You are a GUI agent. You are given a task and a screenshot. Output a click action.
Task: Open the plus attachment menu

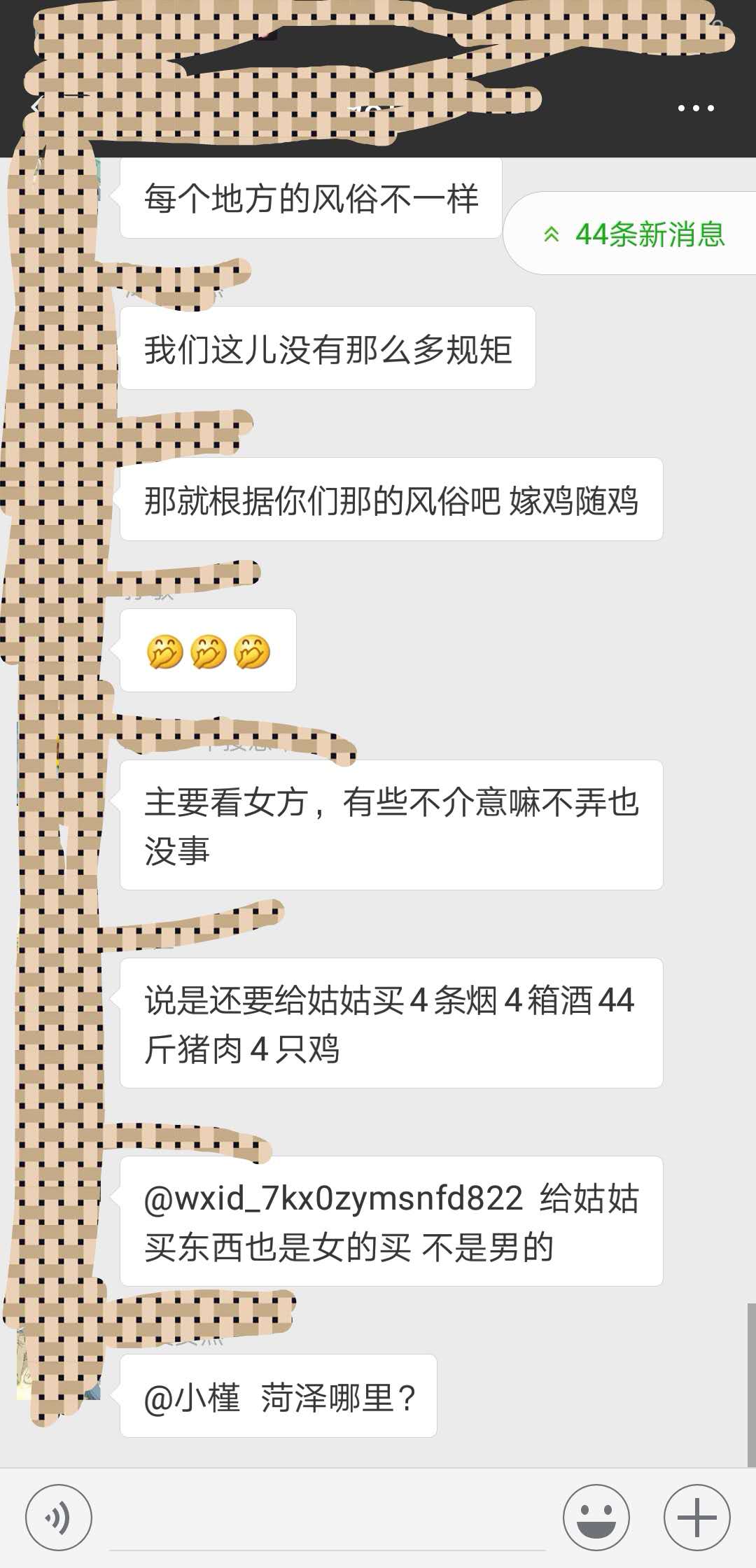[x=697, y=1518]
